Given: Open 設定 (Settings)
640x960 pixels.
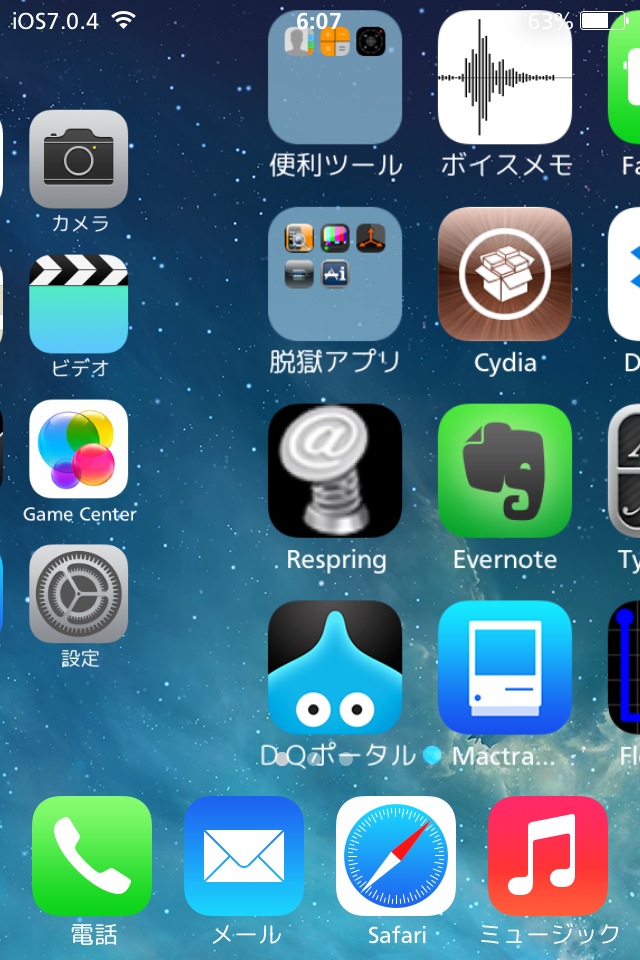Looking at the screenshot, I should point(79,594).
